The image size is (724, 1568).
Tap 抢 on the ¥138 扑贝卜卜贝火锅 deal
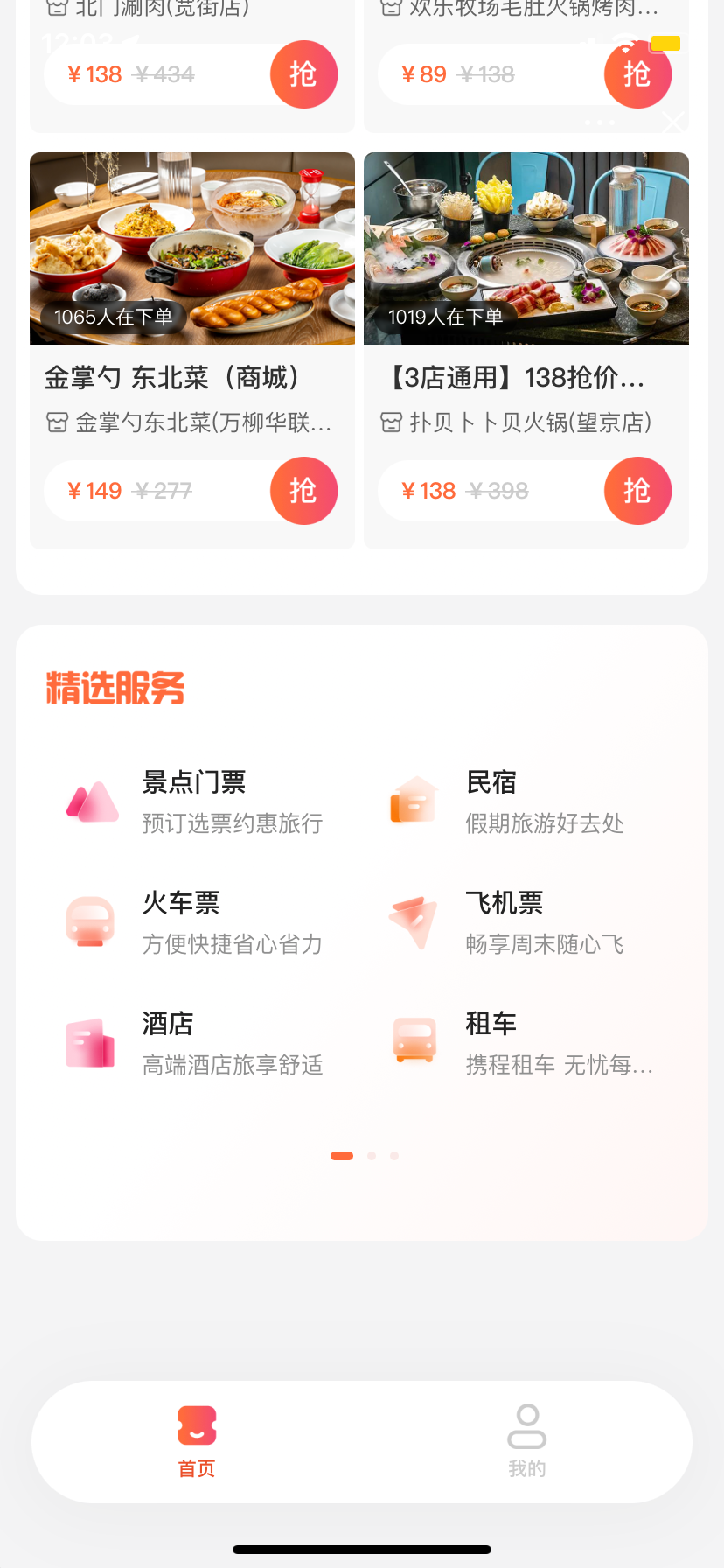[x=637, y=491]
